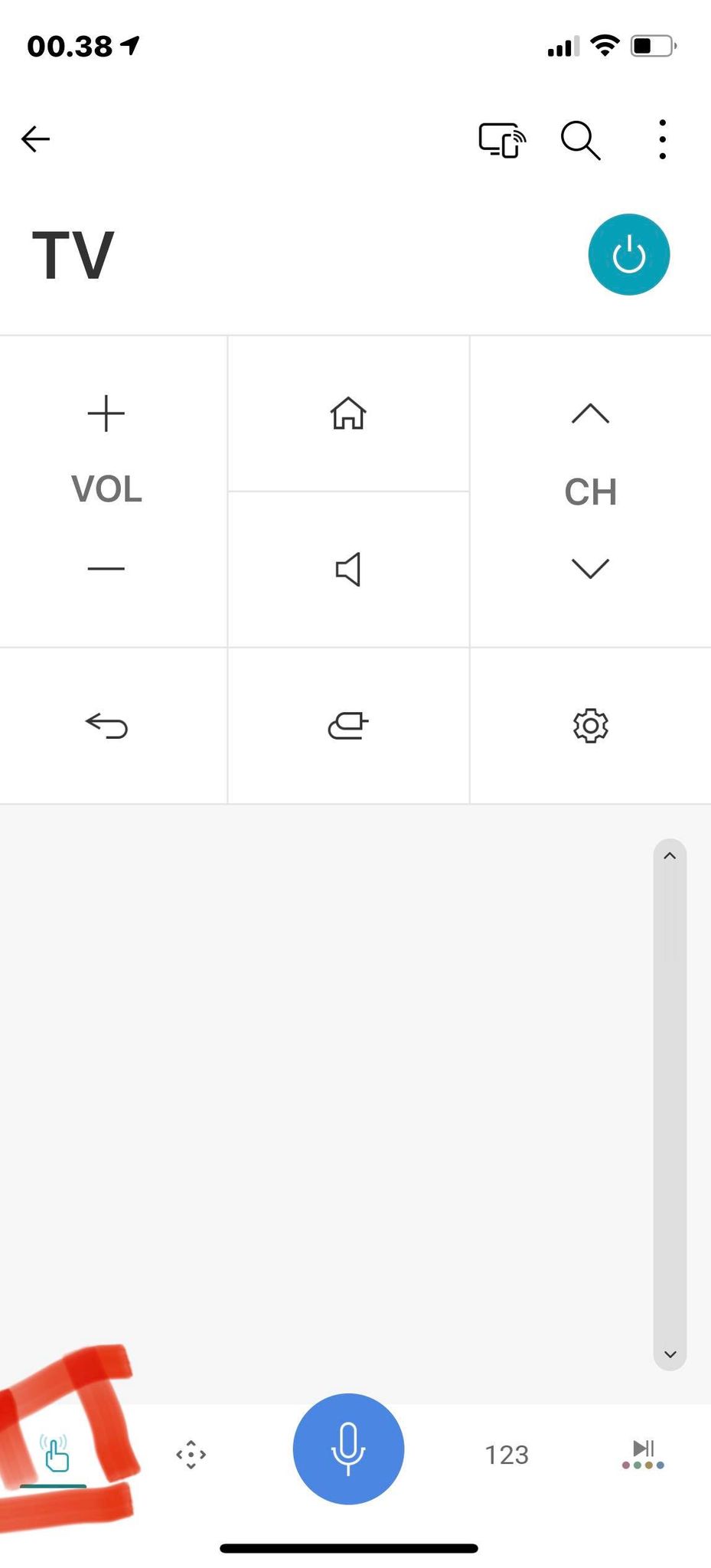Switch to the directional pad tab
711x1568 pixels.
[x=191, y=1455]
